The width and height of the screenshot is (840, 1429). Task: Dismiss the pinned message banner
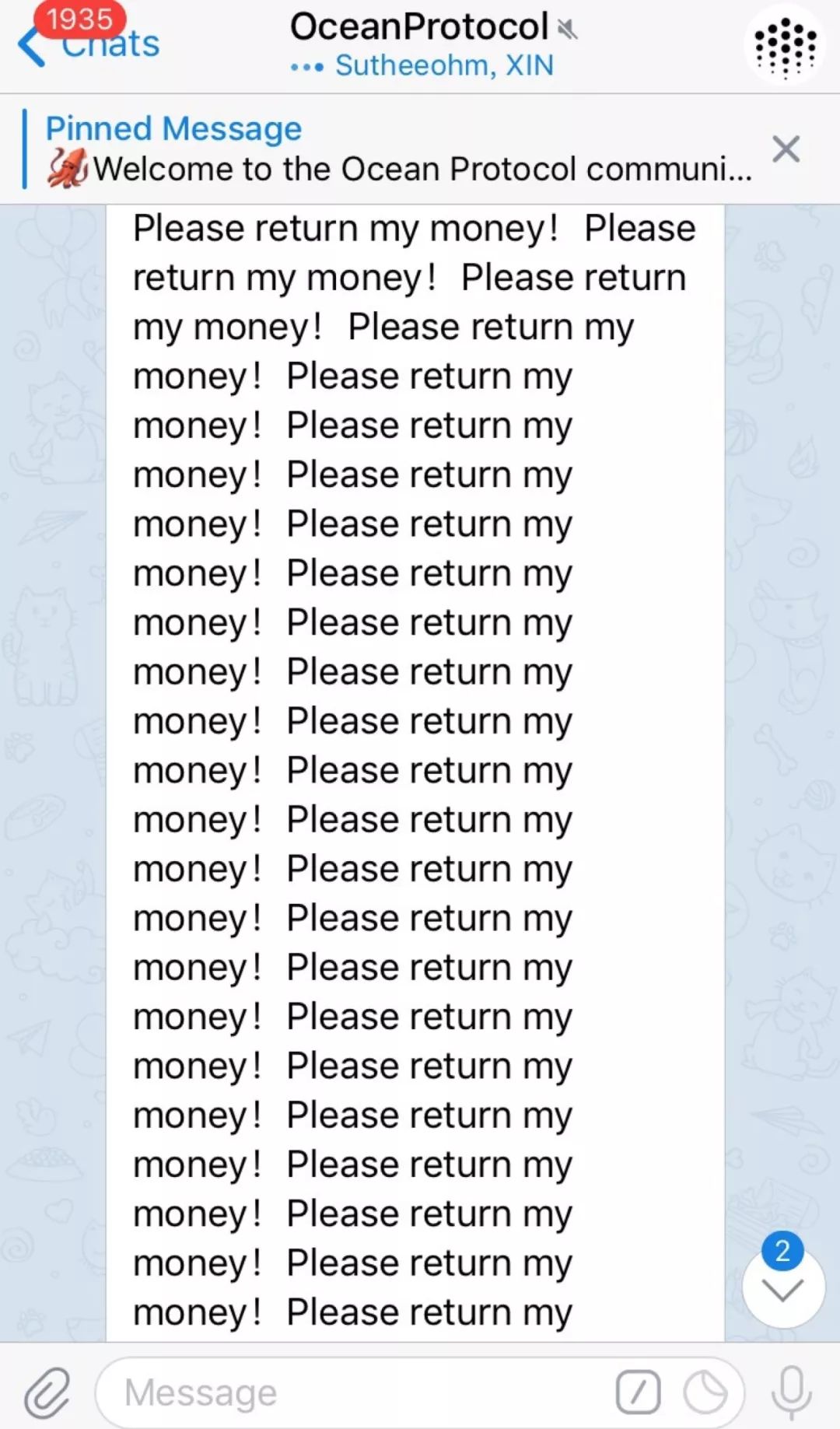(786, 149)
